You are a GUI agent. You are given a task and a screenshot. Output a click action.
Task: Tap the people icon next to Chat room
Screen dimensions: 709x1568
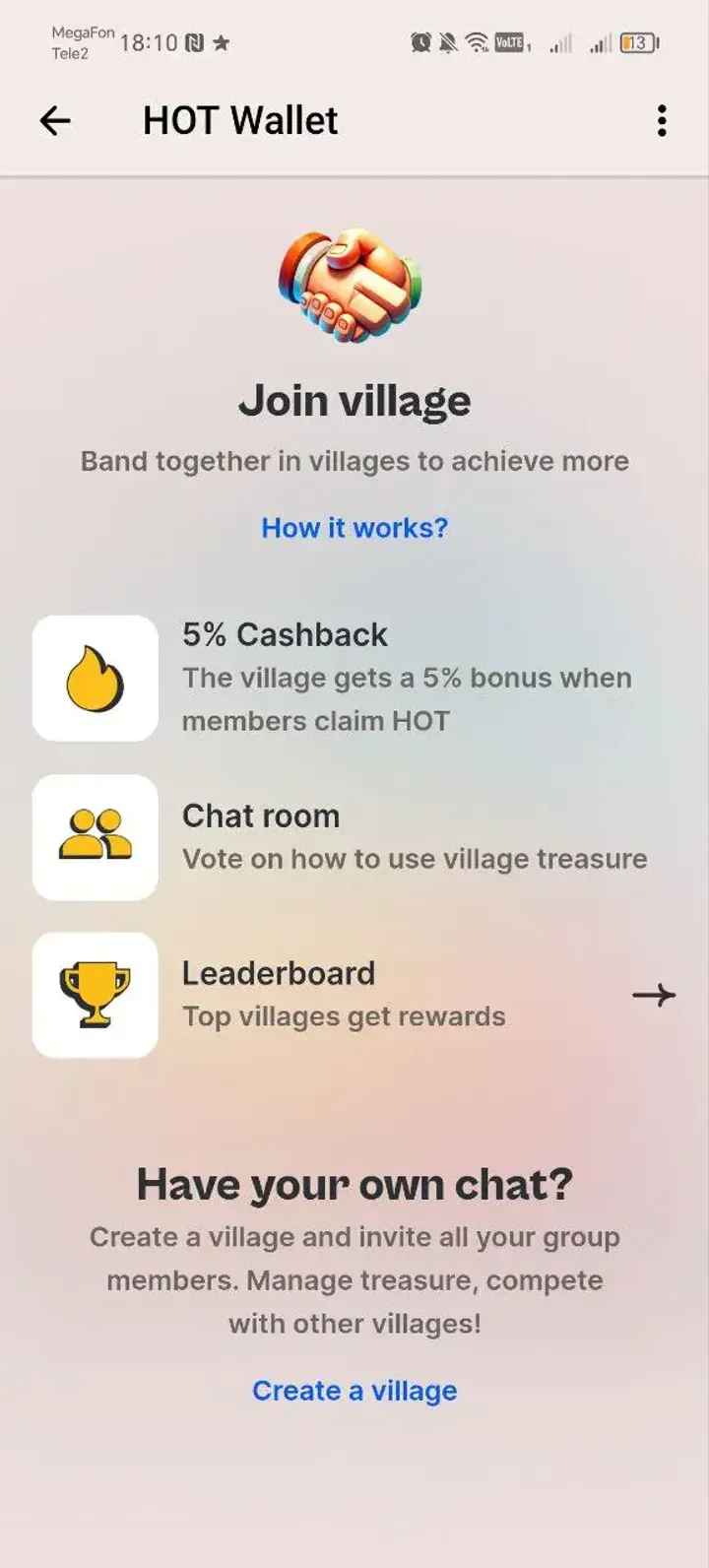(x=95, y=836)
